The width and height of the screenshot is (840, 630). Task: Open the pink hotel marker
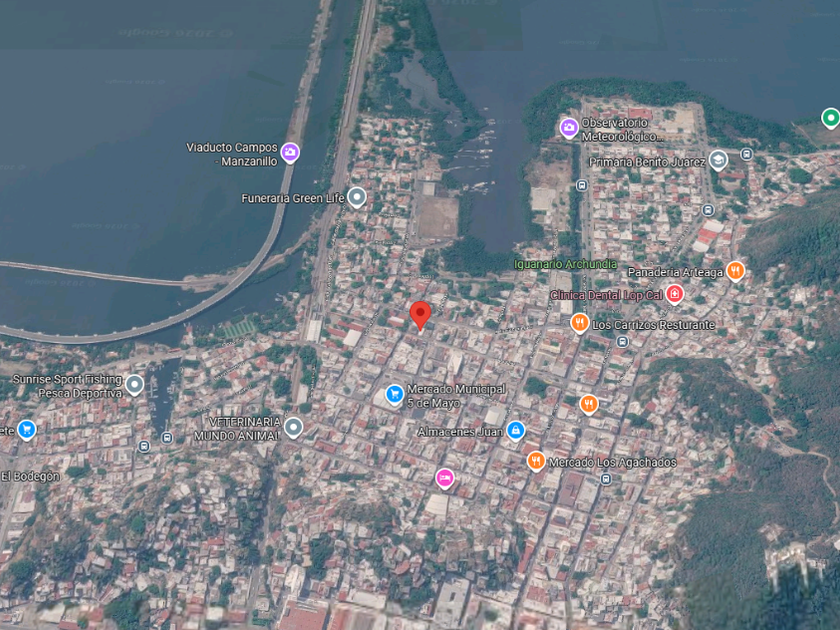(445, 478)
